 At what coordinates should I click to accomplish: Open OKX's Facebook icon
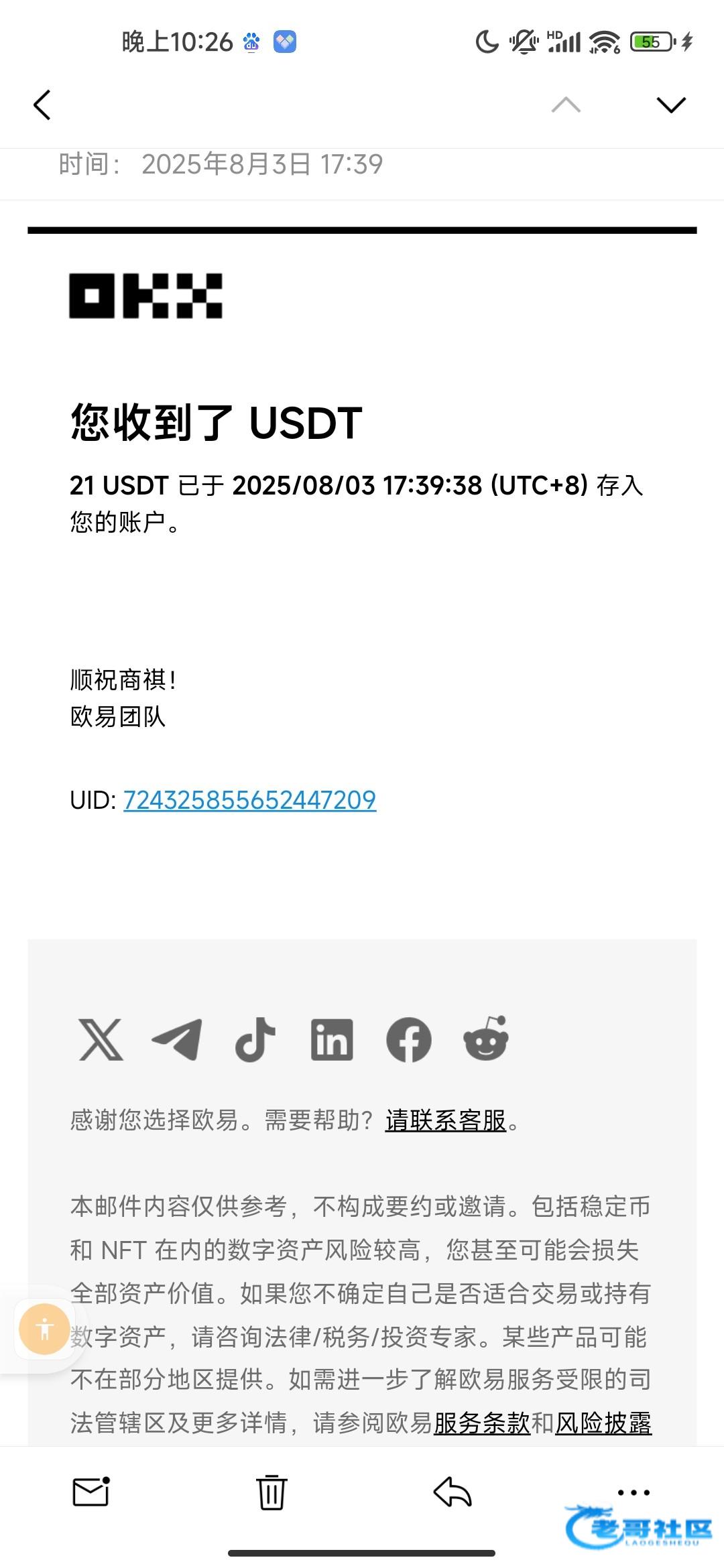click(408, 1040)
